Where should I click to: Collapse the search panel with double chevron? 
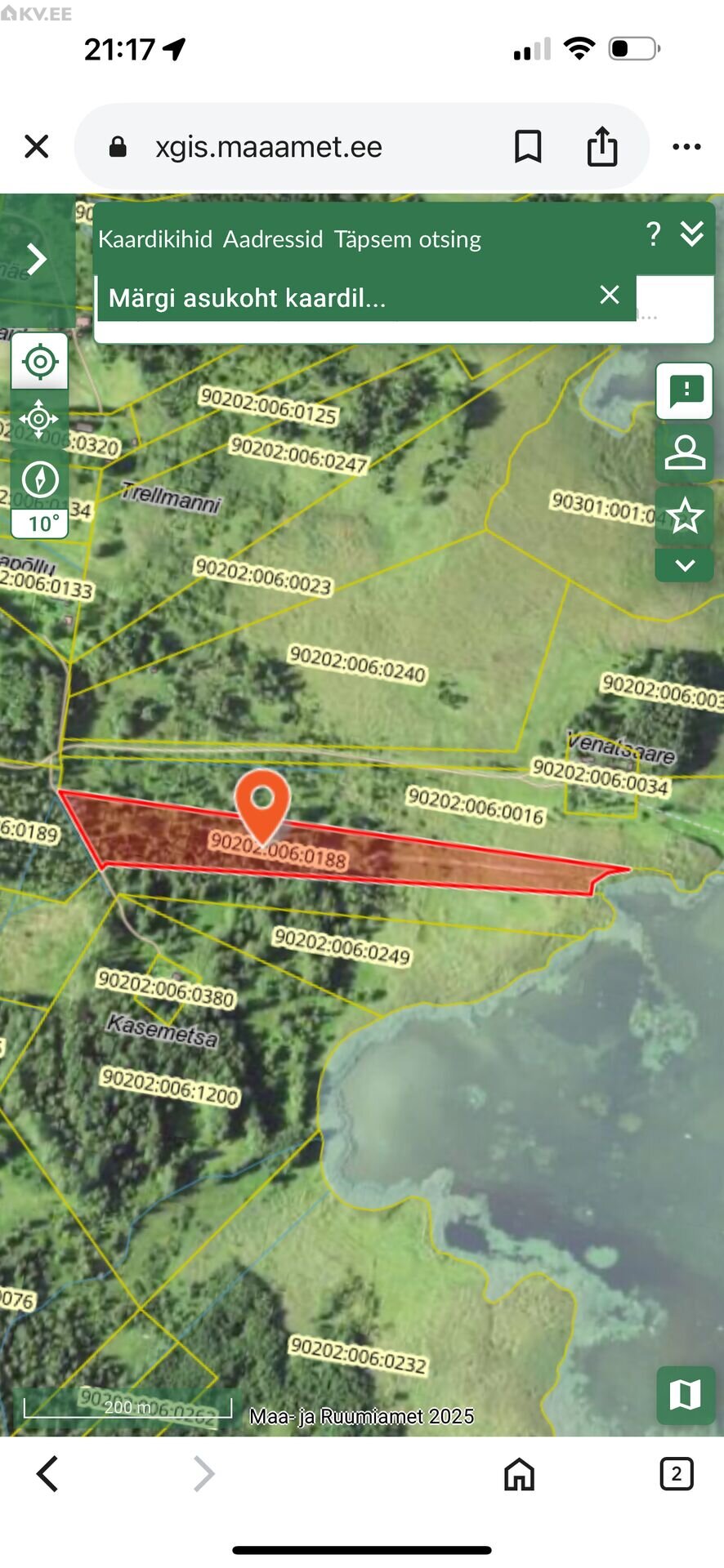pos(692,234)
